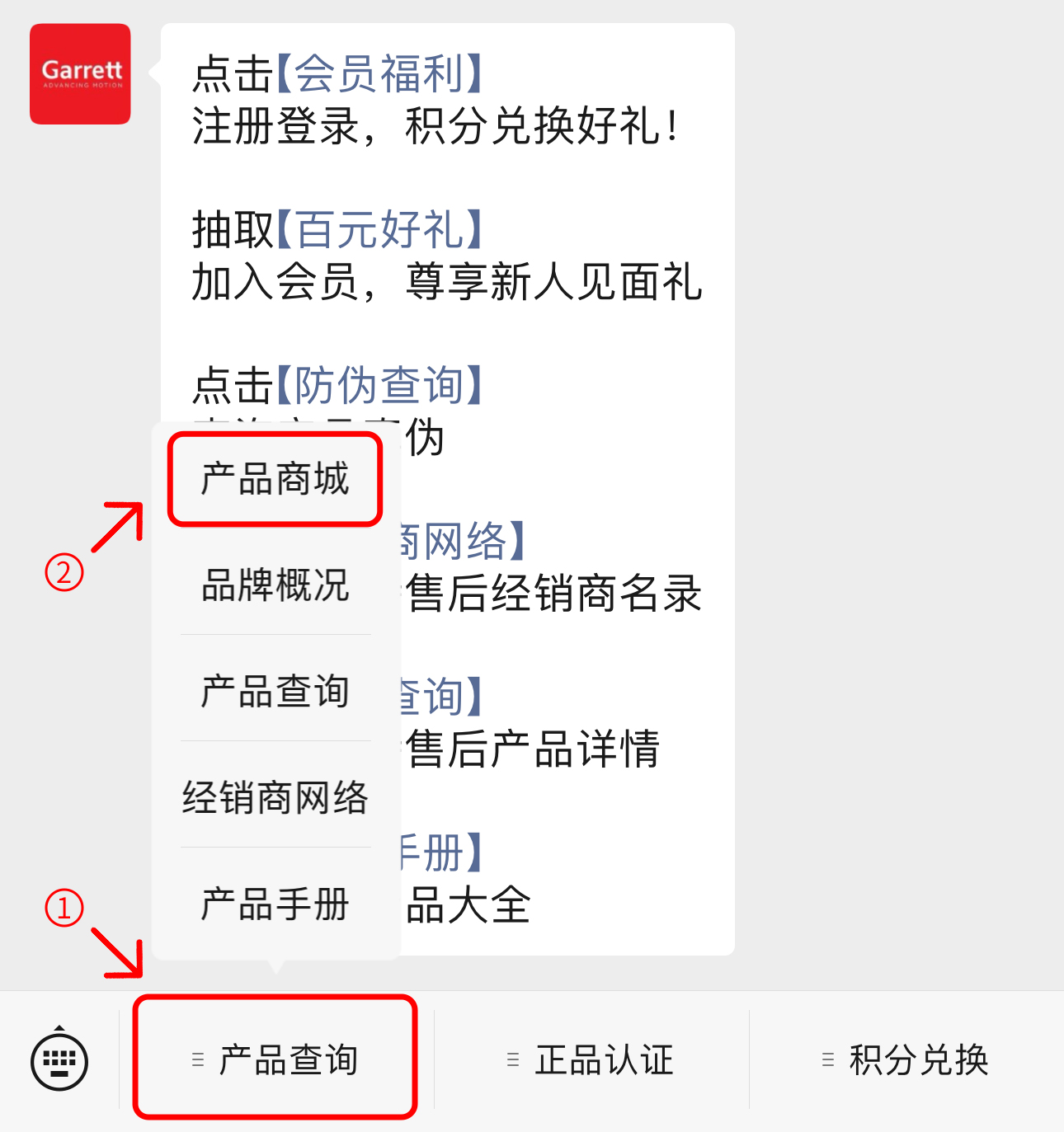Follow the 防伪查询 link
Image resolution: width=1064 pixels, height=1132 pixels.
(379, 385)
